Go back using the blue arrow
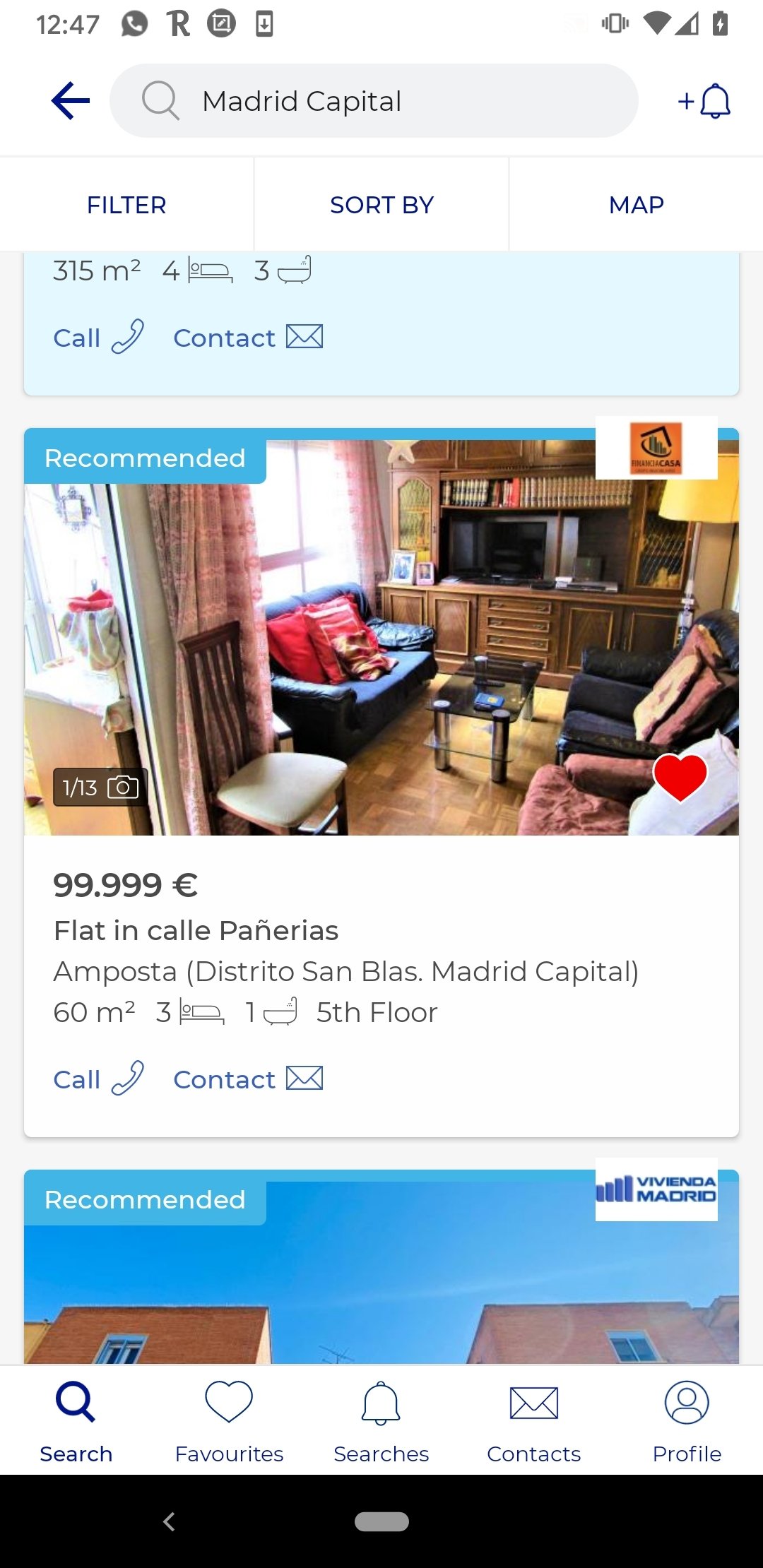 coord(71,100)
